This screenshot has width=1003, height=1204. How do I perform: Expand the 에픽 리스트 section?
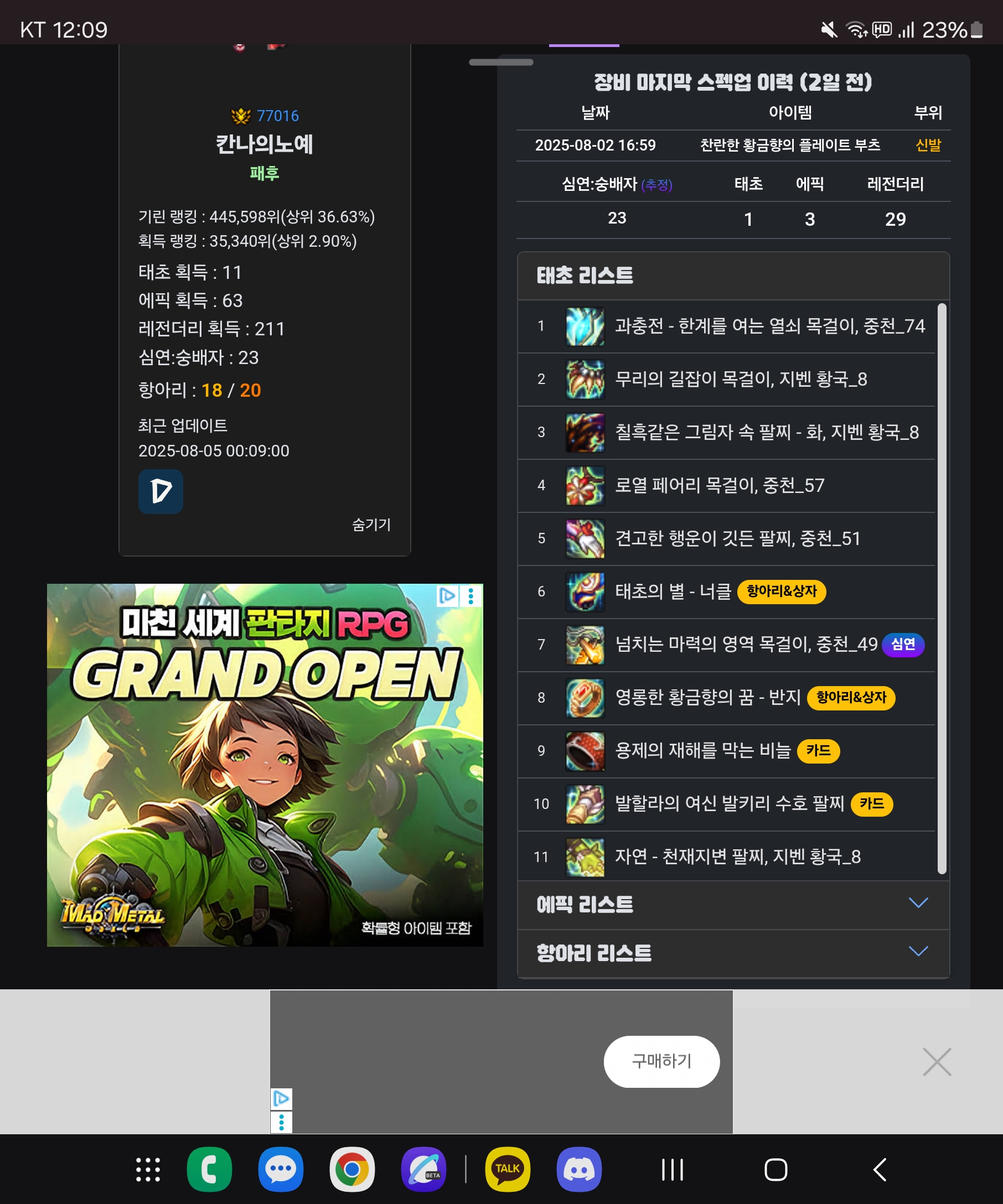tap(733, 904)
